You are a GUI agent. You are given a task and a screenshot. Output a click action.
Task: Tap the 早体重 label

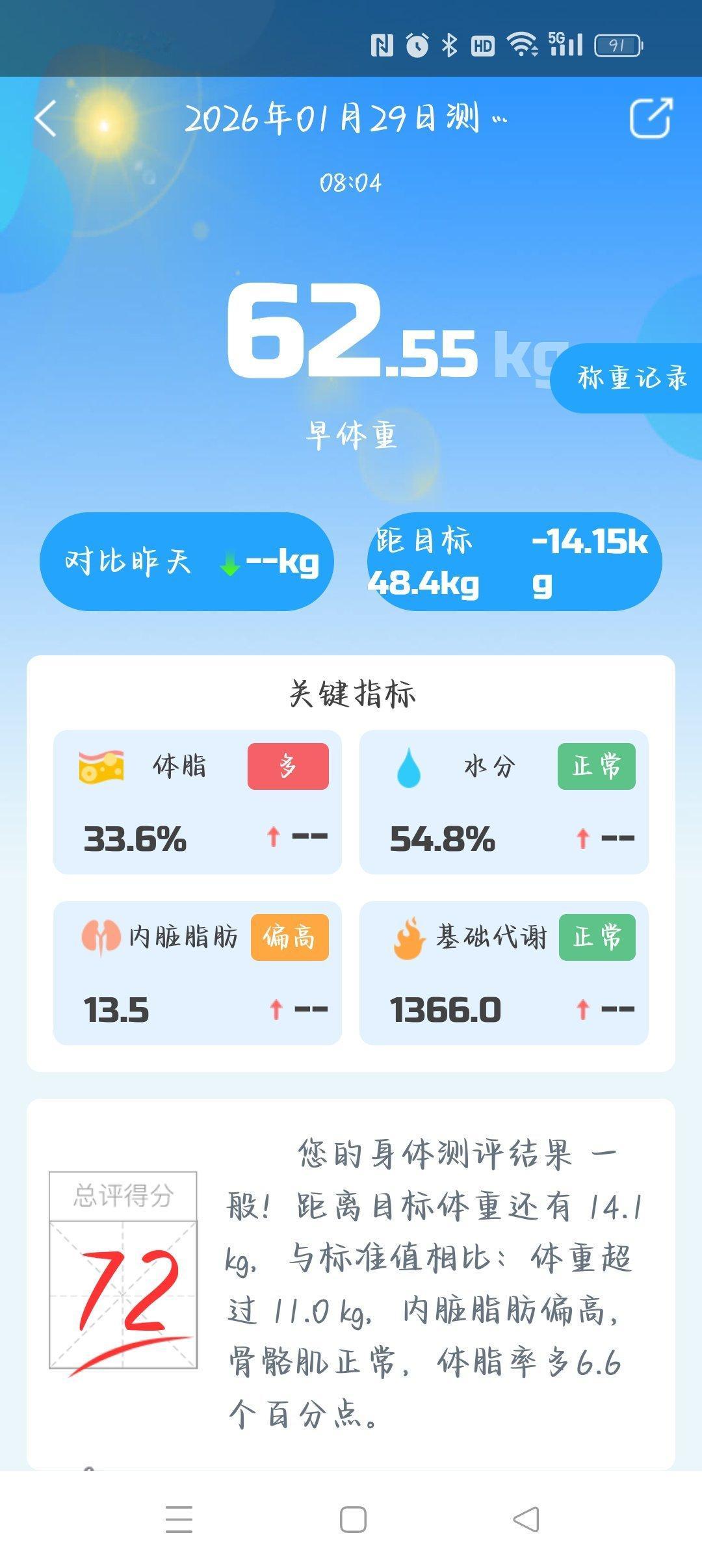coord(351,436)
